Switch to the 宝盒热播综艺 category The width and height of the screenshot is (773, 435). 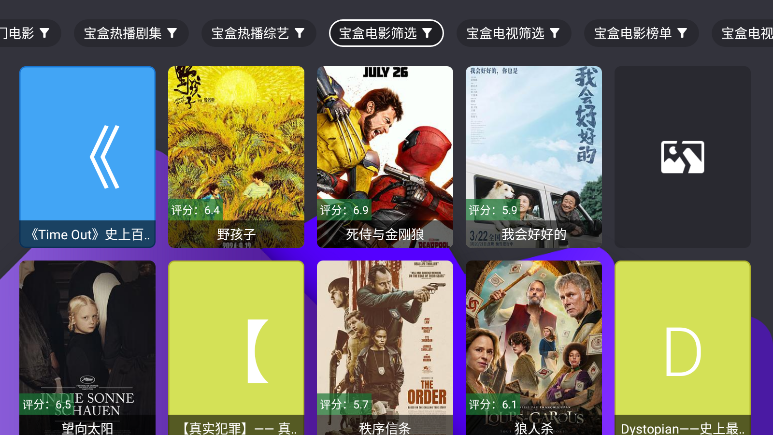257,33
